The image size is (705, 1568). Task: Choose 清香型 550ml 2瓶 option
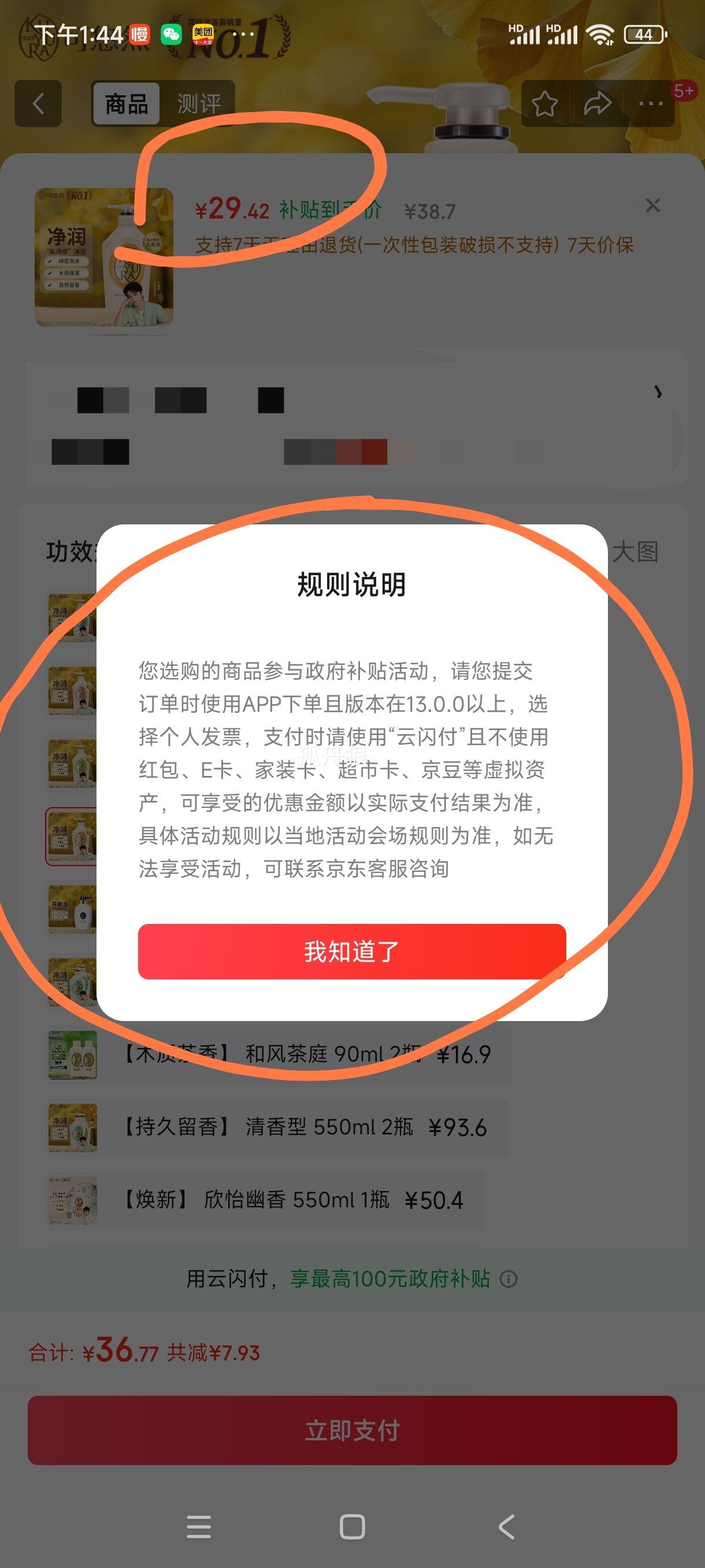pos(304,1127)
